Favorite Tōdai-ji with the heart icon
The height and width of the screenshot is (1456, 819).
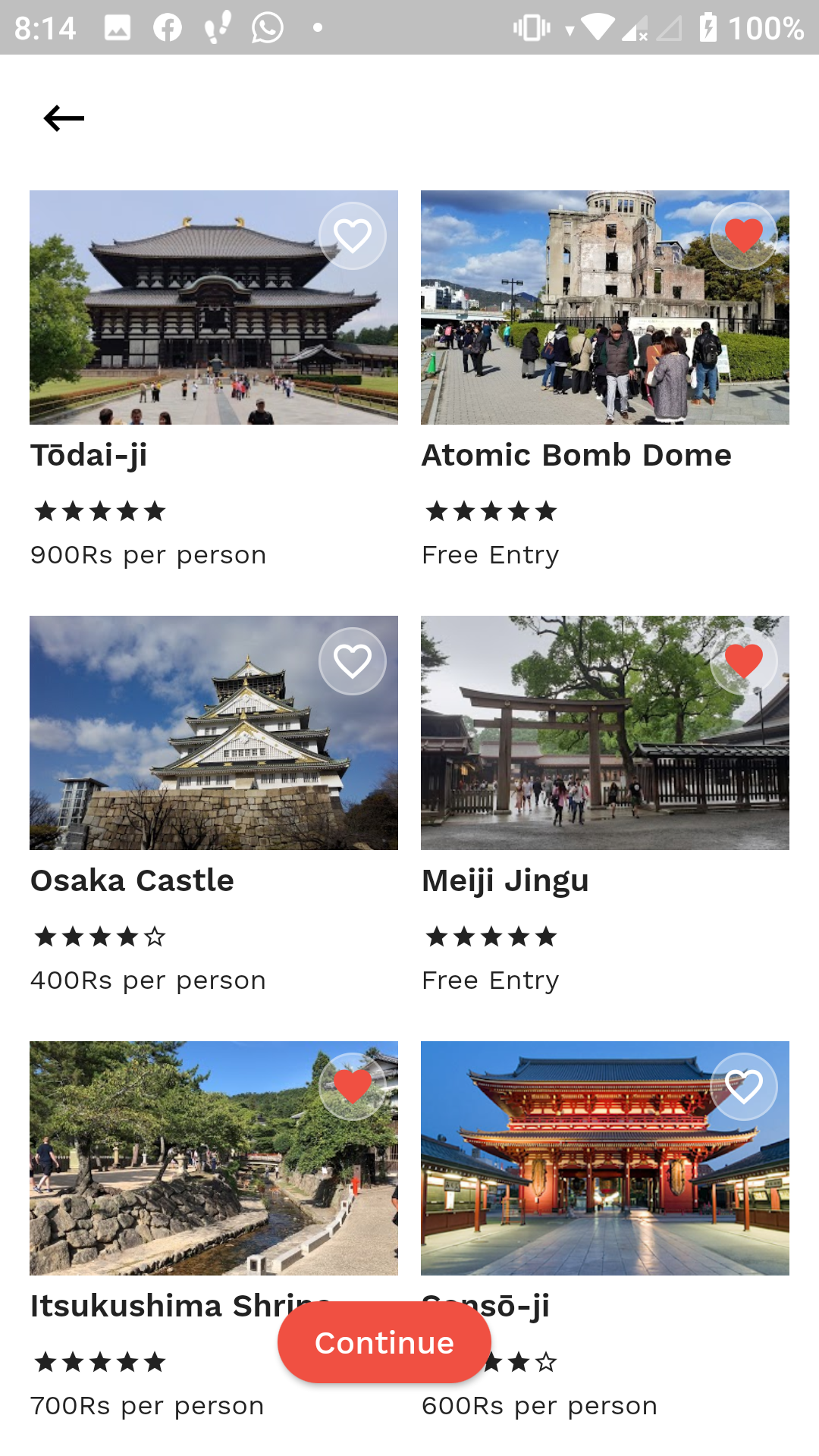[353, 236]
